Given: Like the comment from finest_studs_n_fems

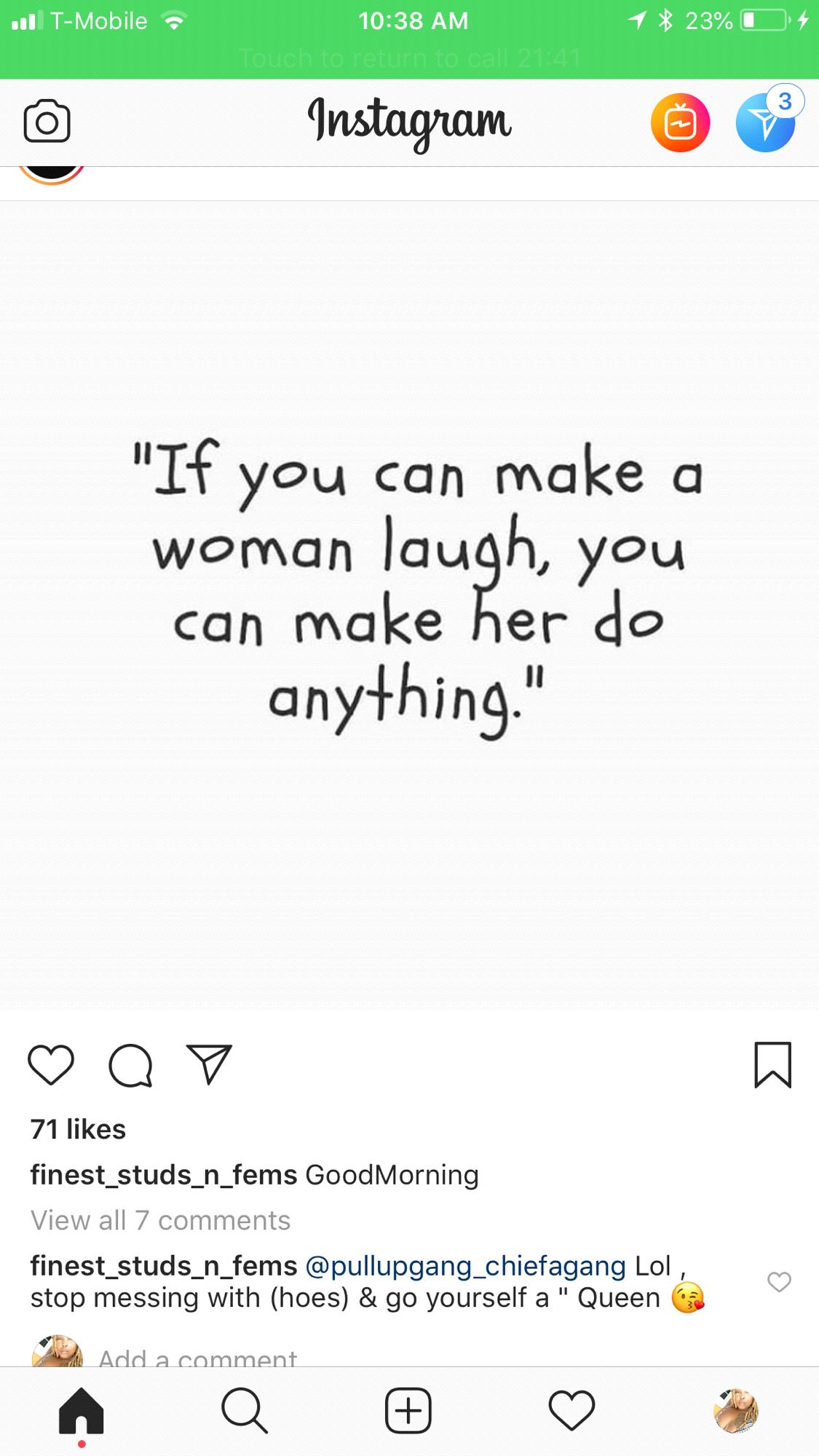Looking at the screenshot, I should point(779,1282).
